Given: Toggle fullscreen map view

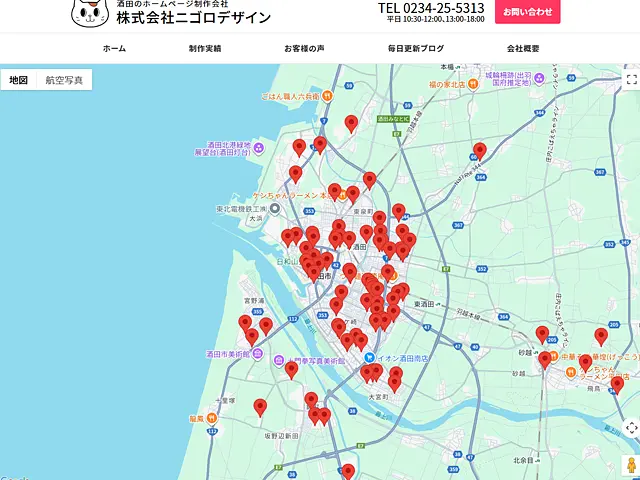Looking at the screenshot, I should pyautogui.click(x=631, y=80).
